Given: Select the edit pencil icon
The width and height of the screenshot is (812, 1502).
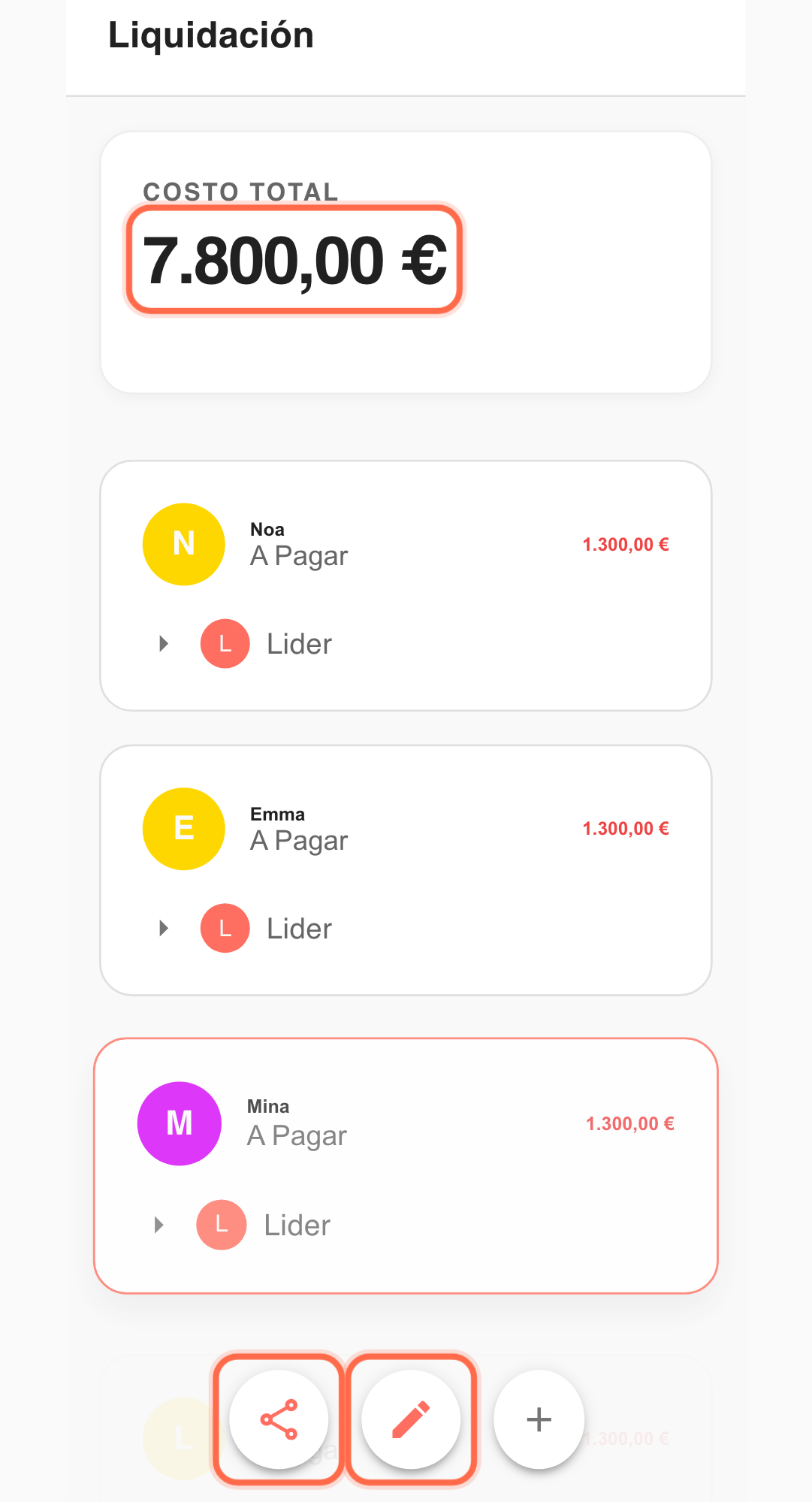Looking at the screenshot, I should [x=412, y=1419].
